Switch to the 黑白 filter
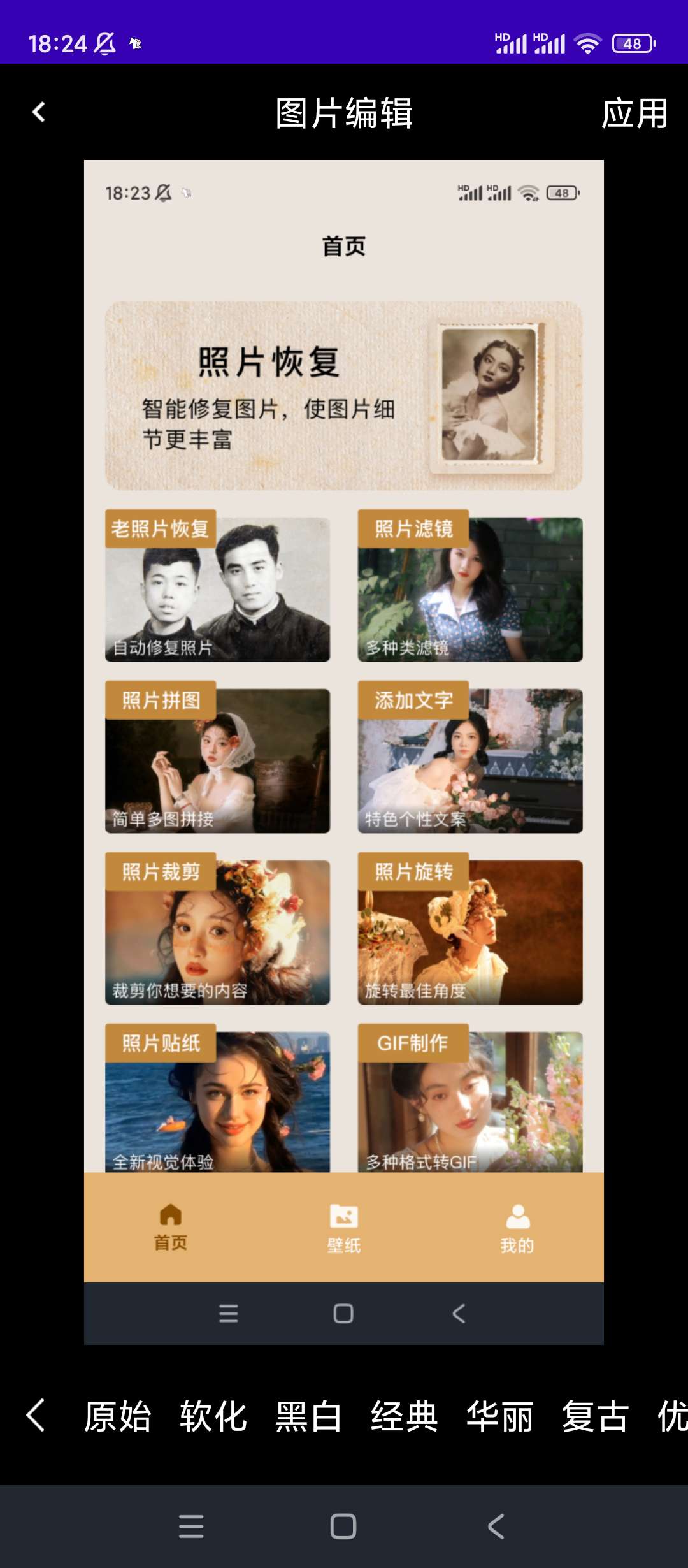The image size is (688, 1568). pos(309,1416)
